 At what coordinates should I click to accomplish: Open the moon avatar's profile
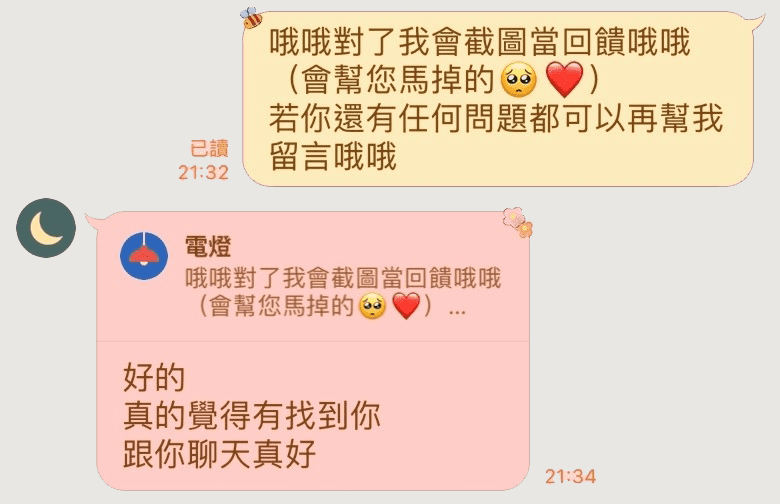(x=46, y=229)
